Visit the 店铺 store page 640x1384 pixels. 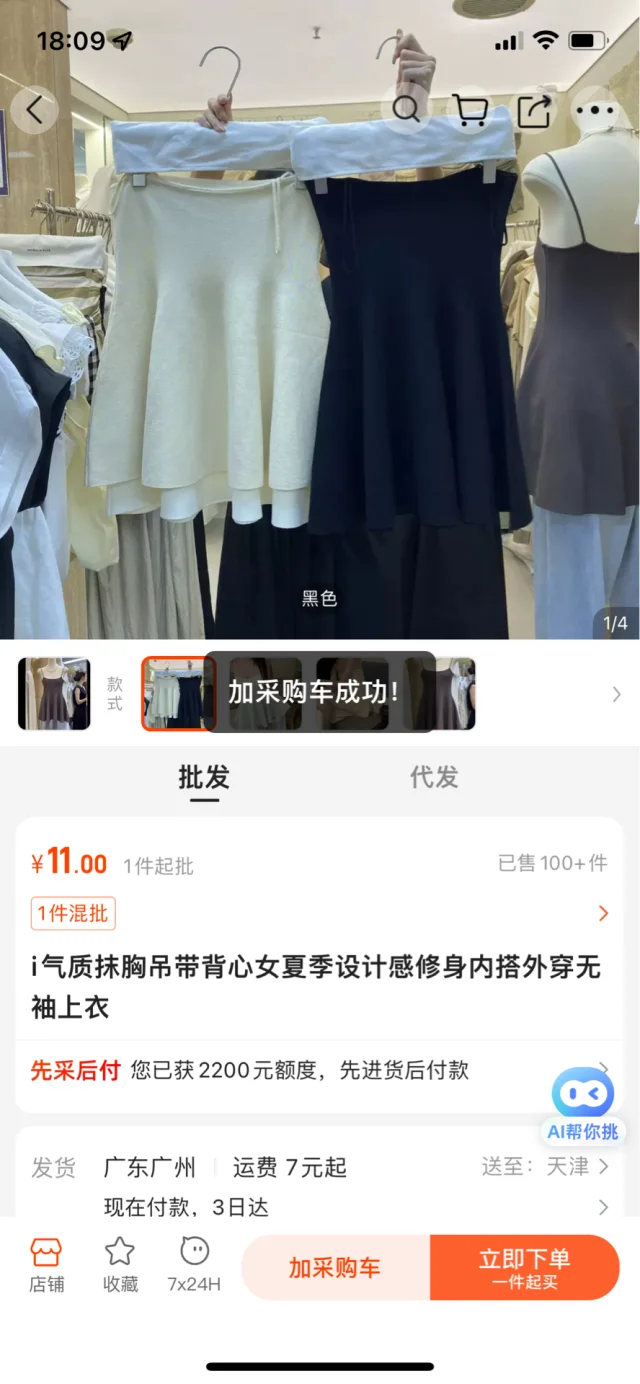[46, 1265]
